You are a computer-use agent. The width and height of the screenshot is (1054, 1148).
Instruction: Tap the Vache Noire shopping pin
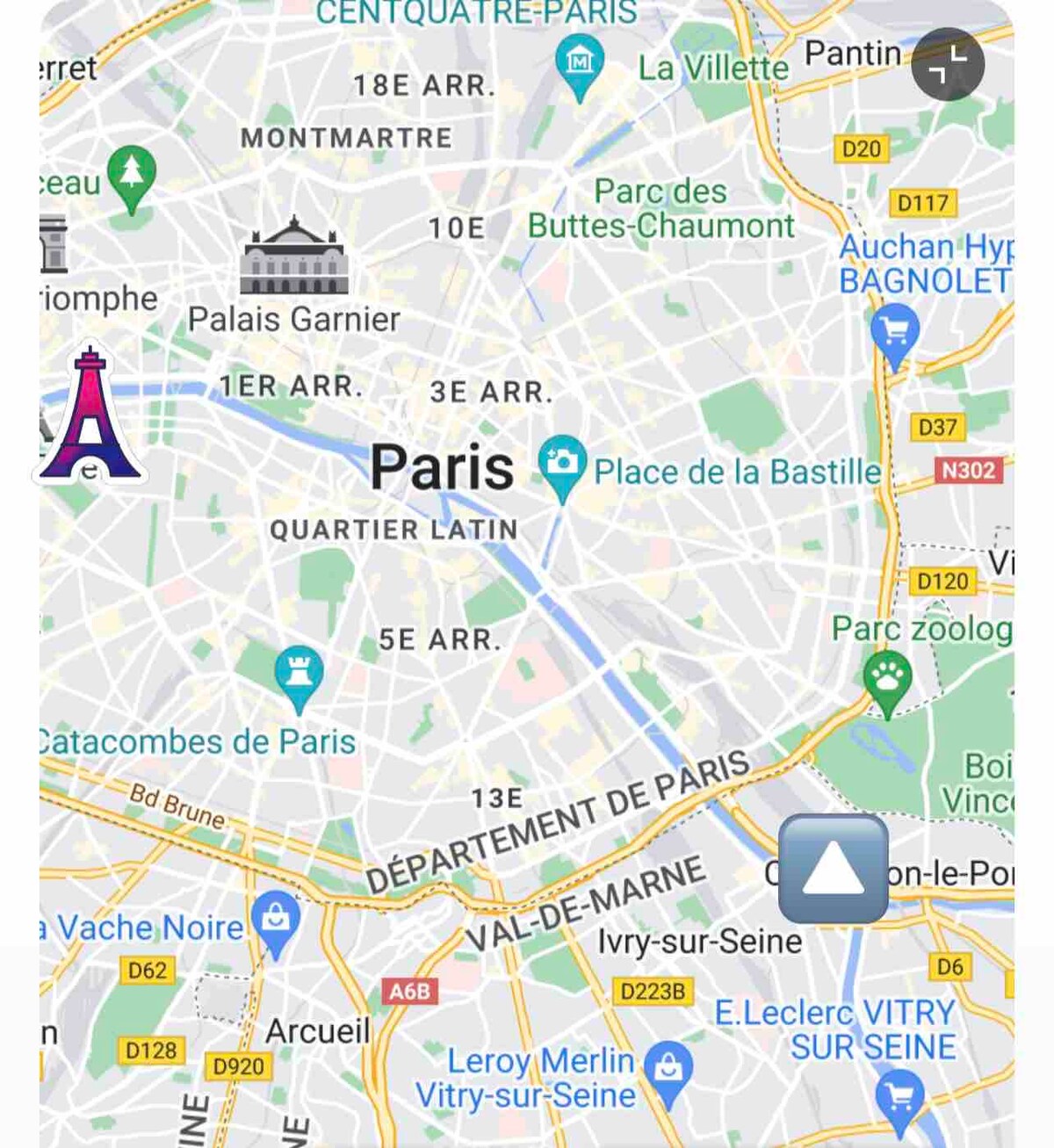276,920
